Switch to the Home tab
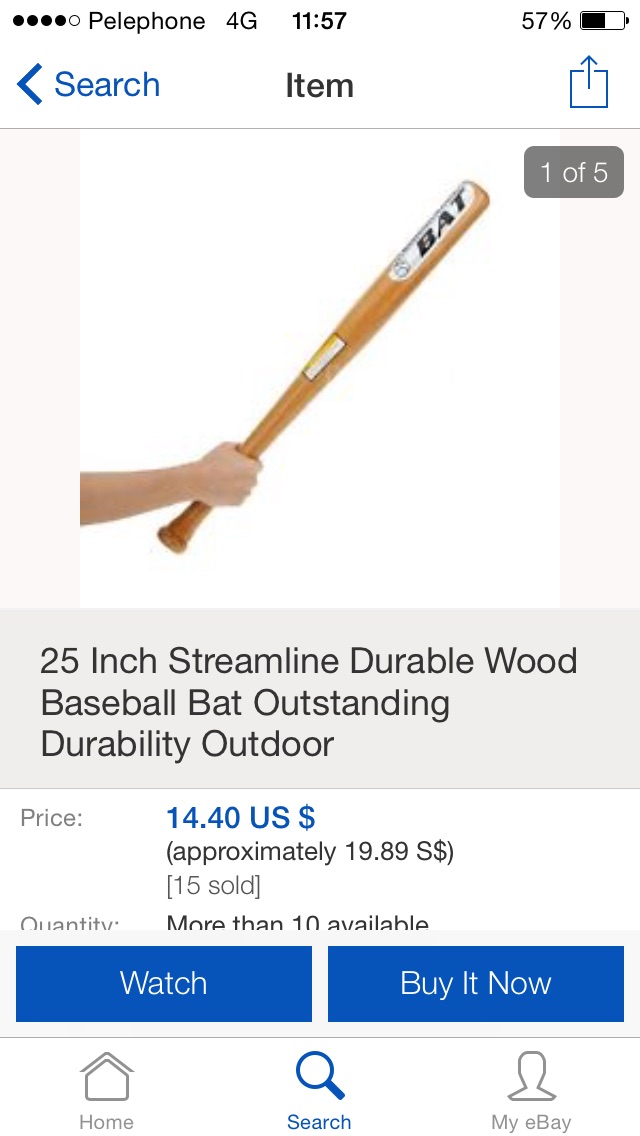The image size is (640, 1136). pyautogui.click(x=106, y=1091)
